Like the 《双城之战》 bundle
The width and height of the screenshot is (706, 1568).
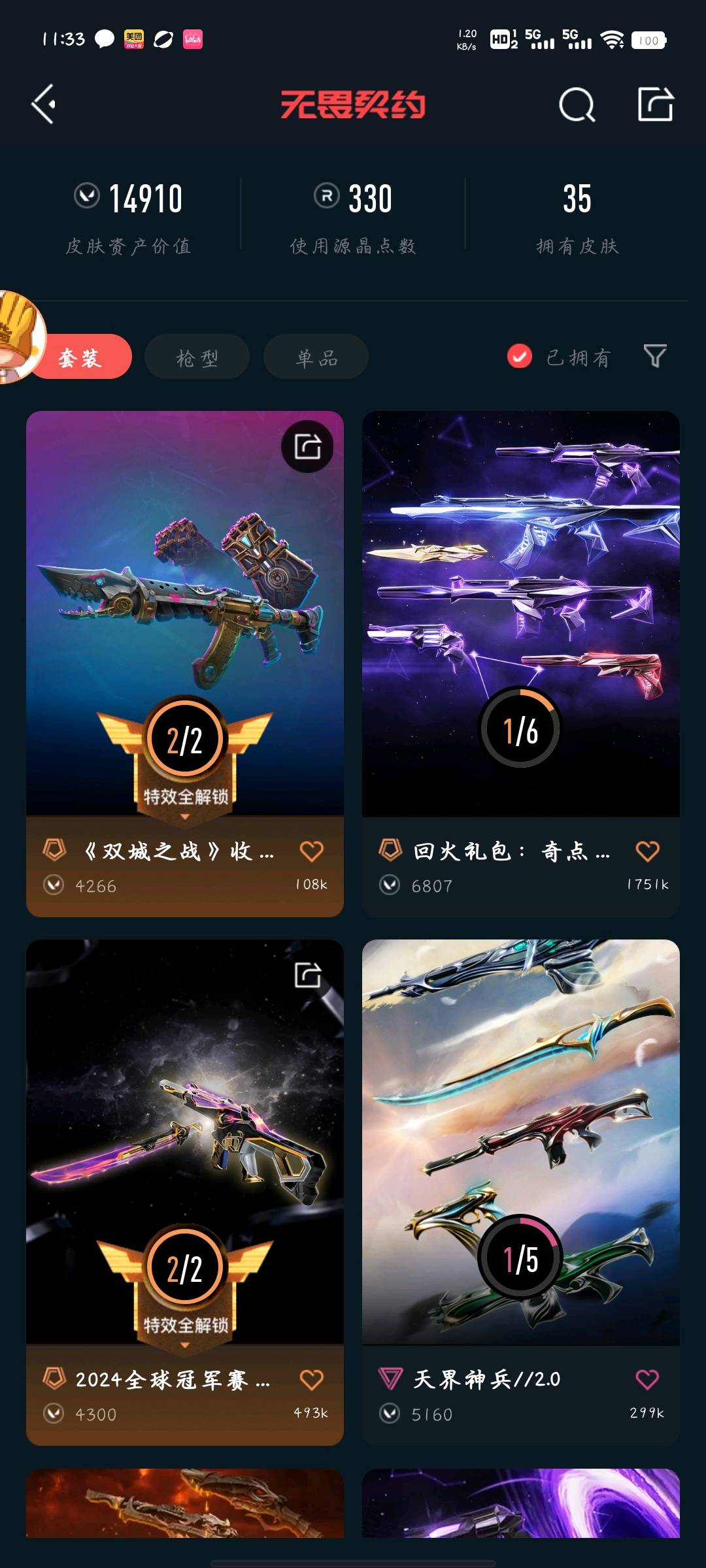311,851
